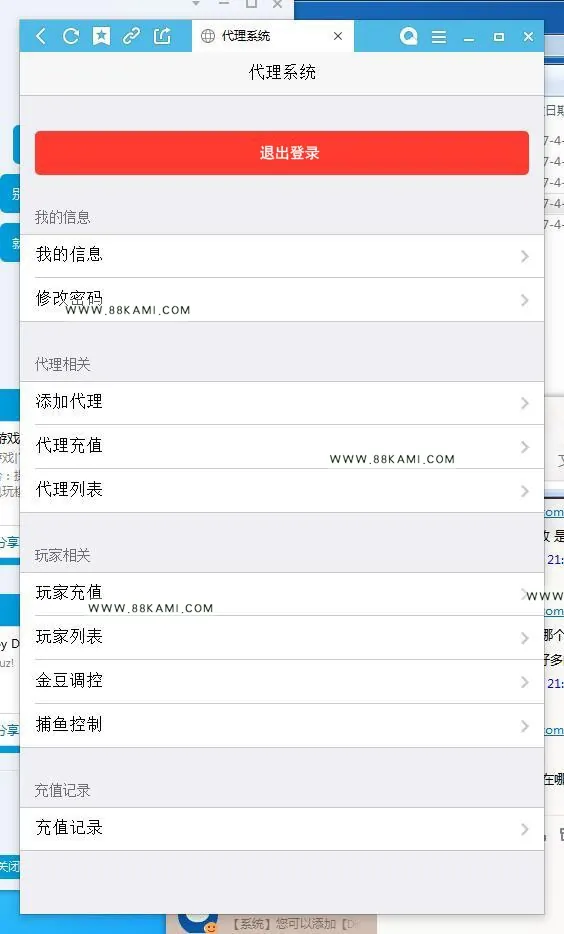
Task: Reload the page with the refresh icon
Action: coord(71,36)
